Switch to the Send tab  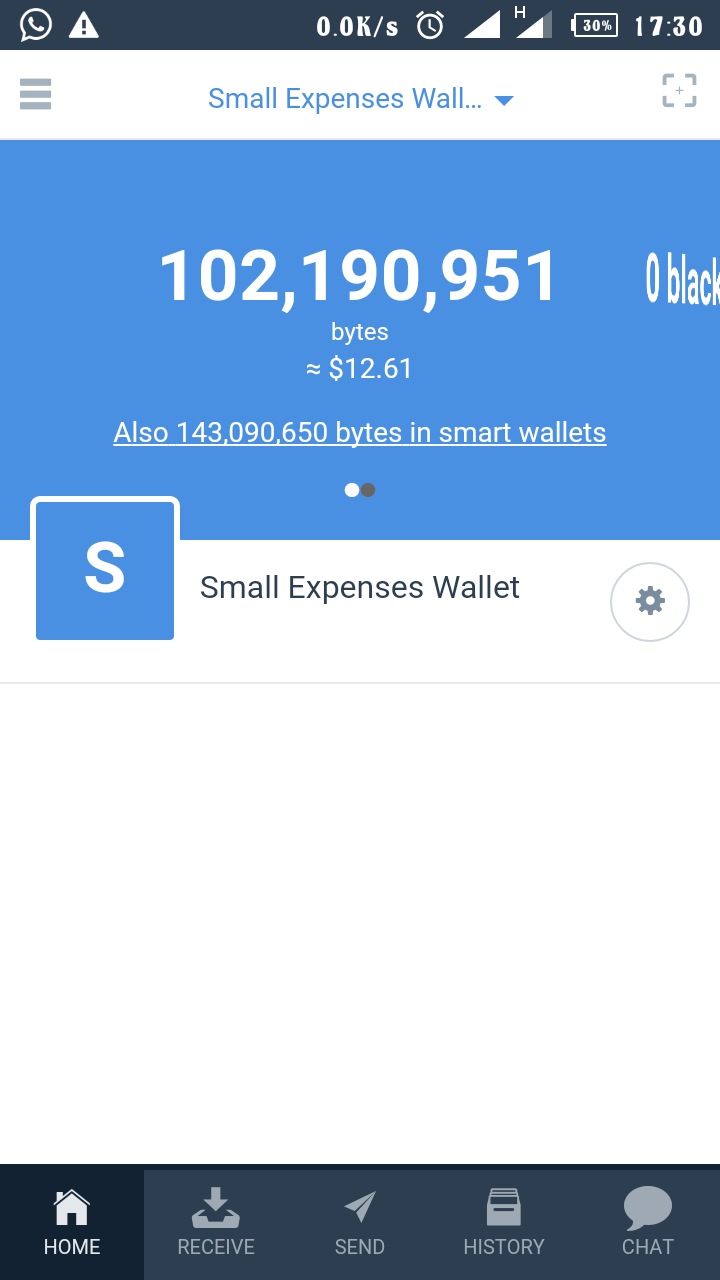(360, 1223)
